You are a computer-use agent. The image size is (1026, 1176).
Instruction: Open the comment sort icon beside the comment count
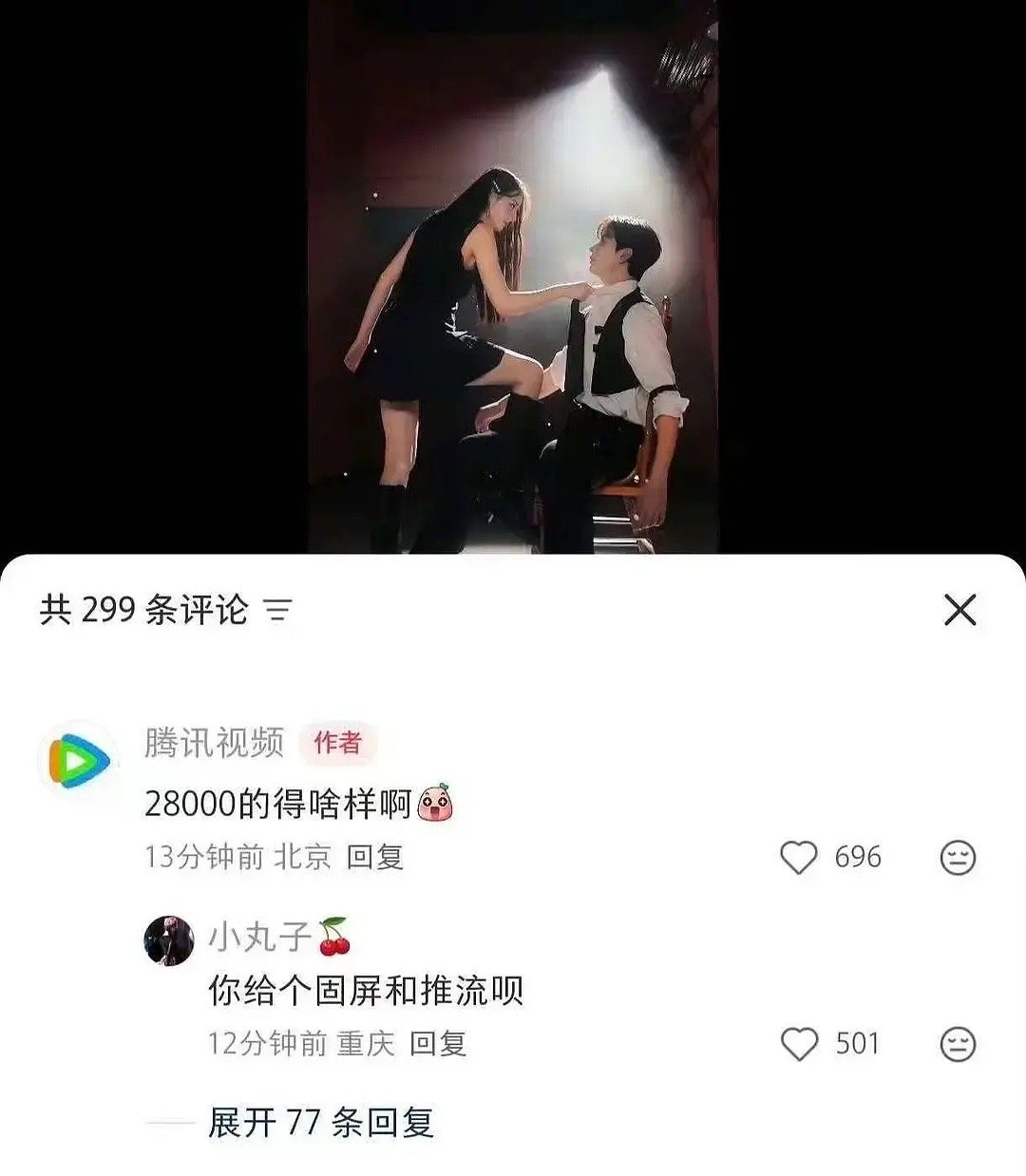pyautogui.click(x=275, y=608)
